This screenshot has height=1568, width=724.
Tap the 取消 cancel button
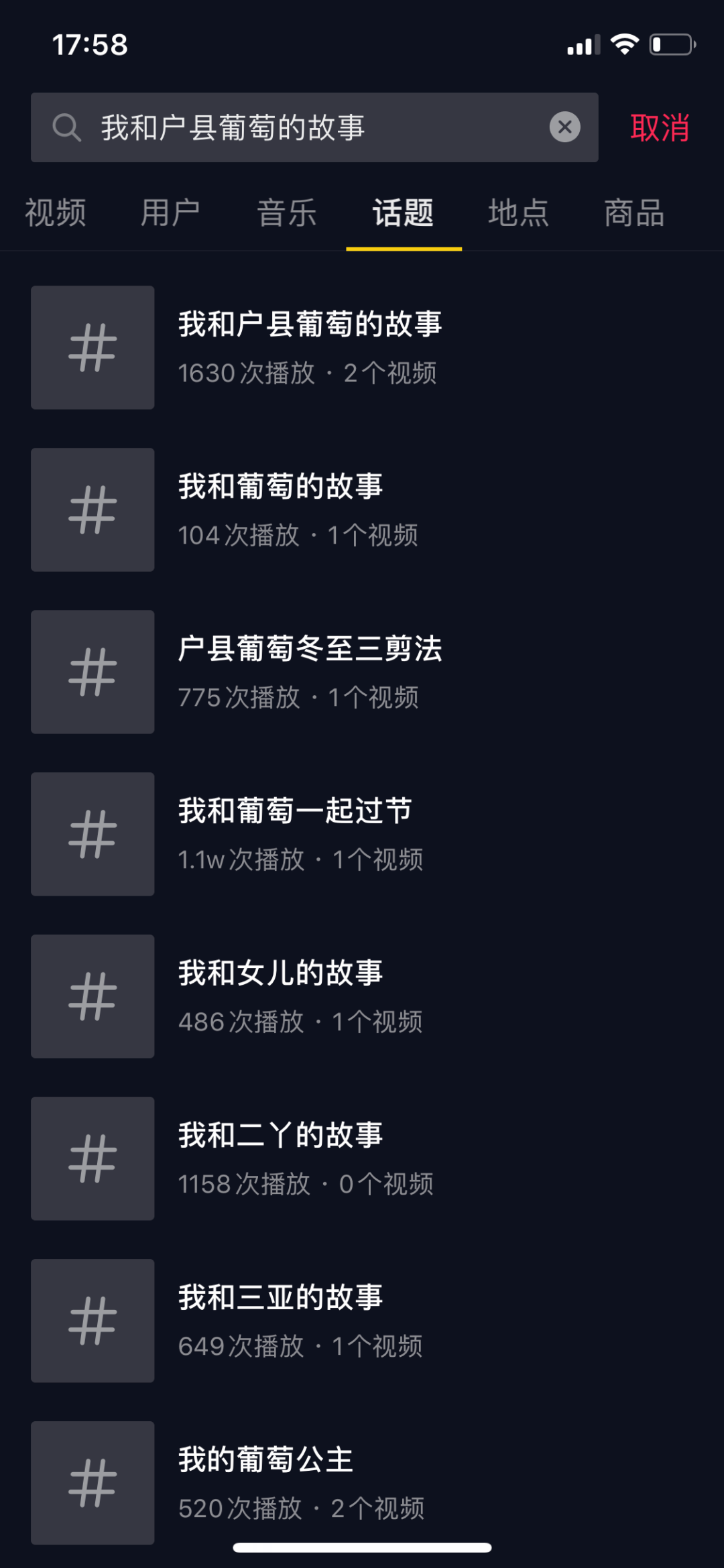point(660,127)
